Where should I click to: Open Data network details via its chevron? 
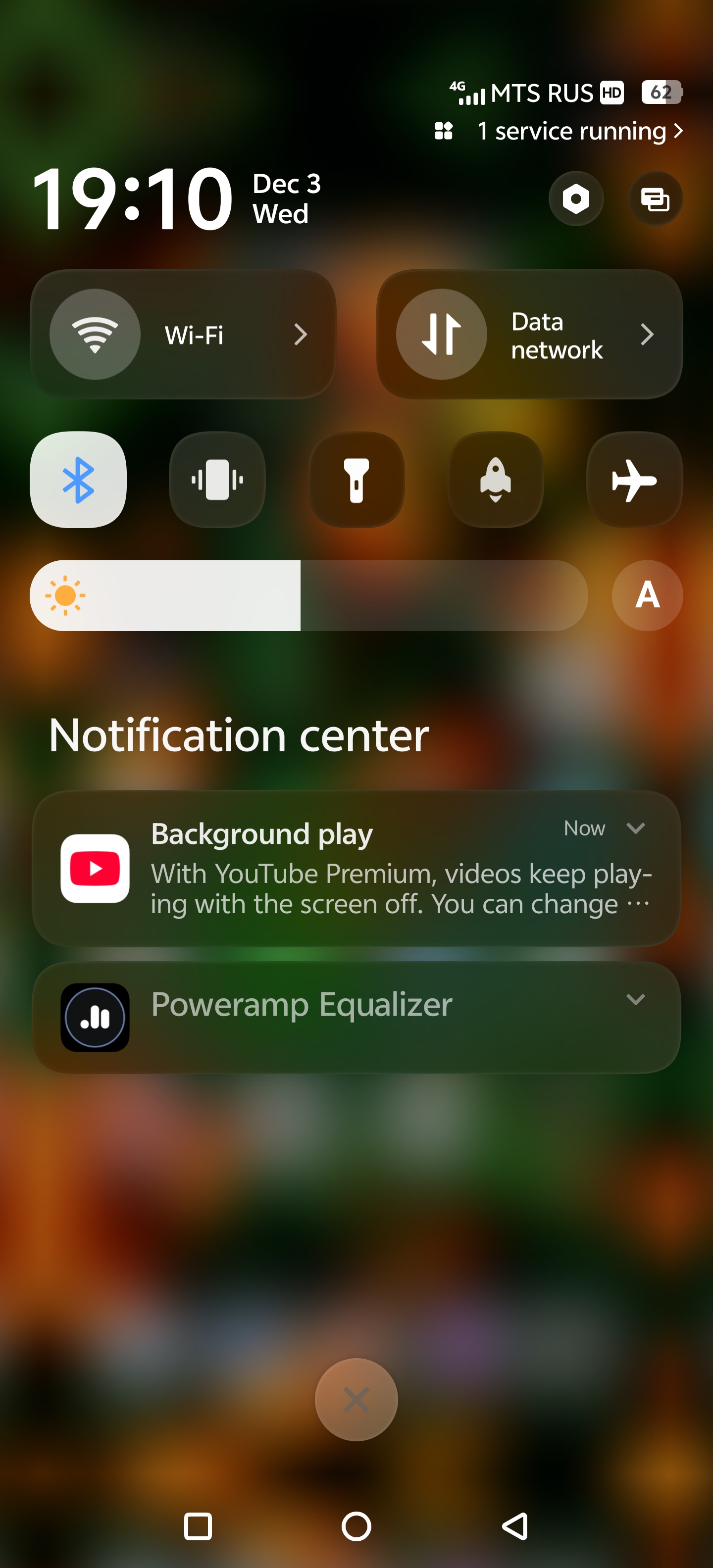click(x=647, y=334)
